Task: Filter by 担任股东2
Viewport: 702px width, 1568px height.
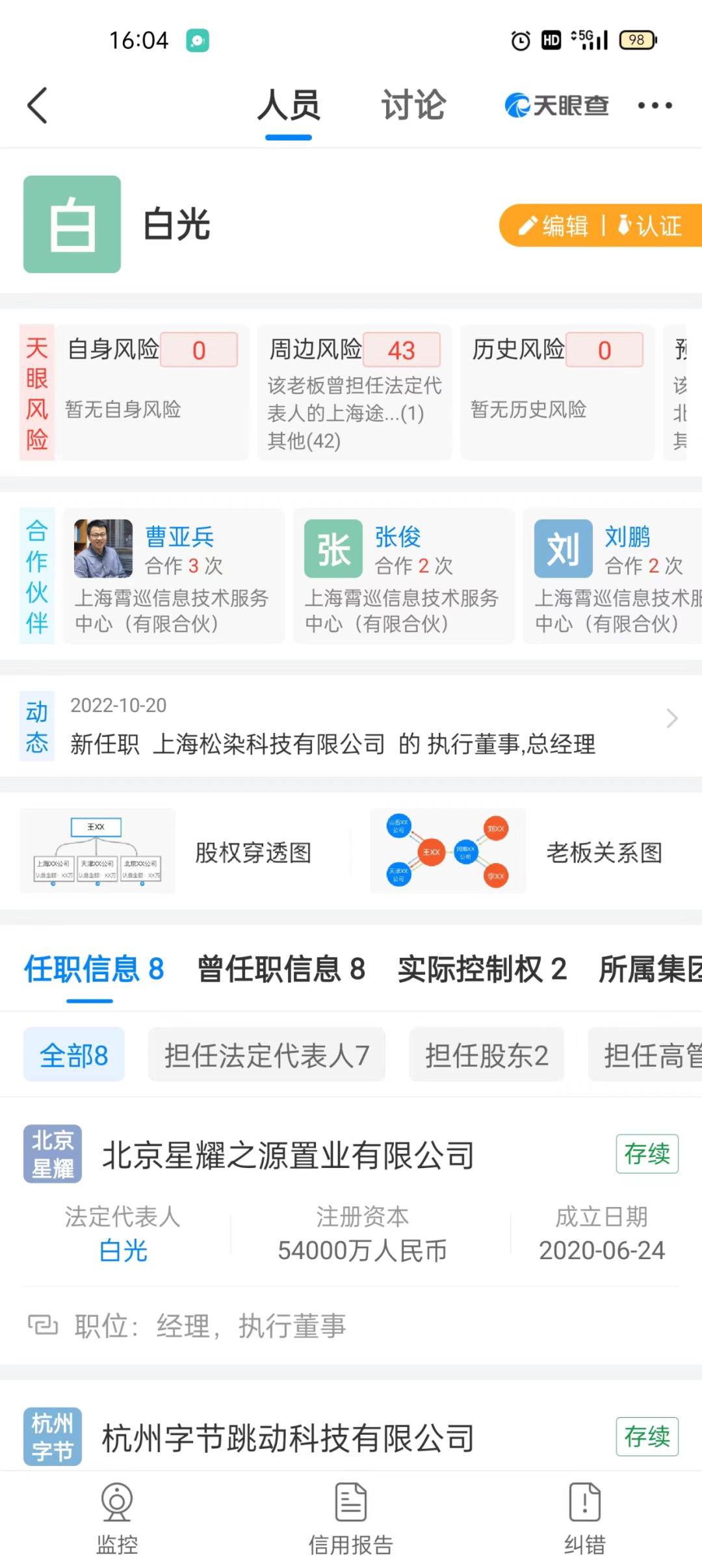Action: (486, 1055)
